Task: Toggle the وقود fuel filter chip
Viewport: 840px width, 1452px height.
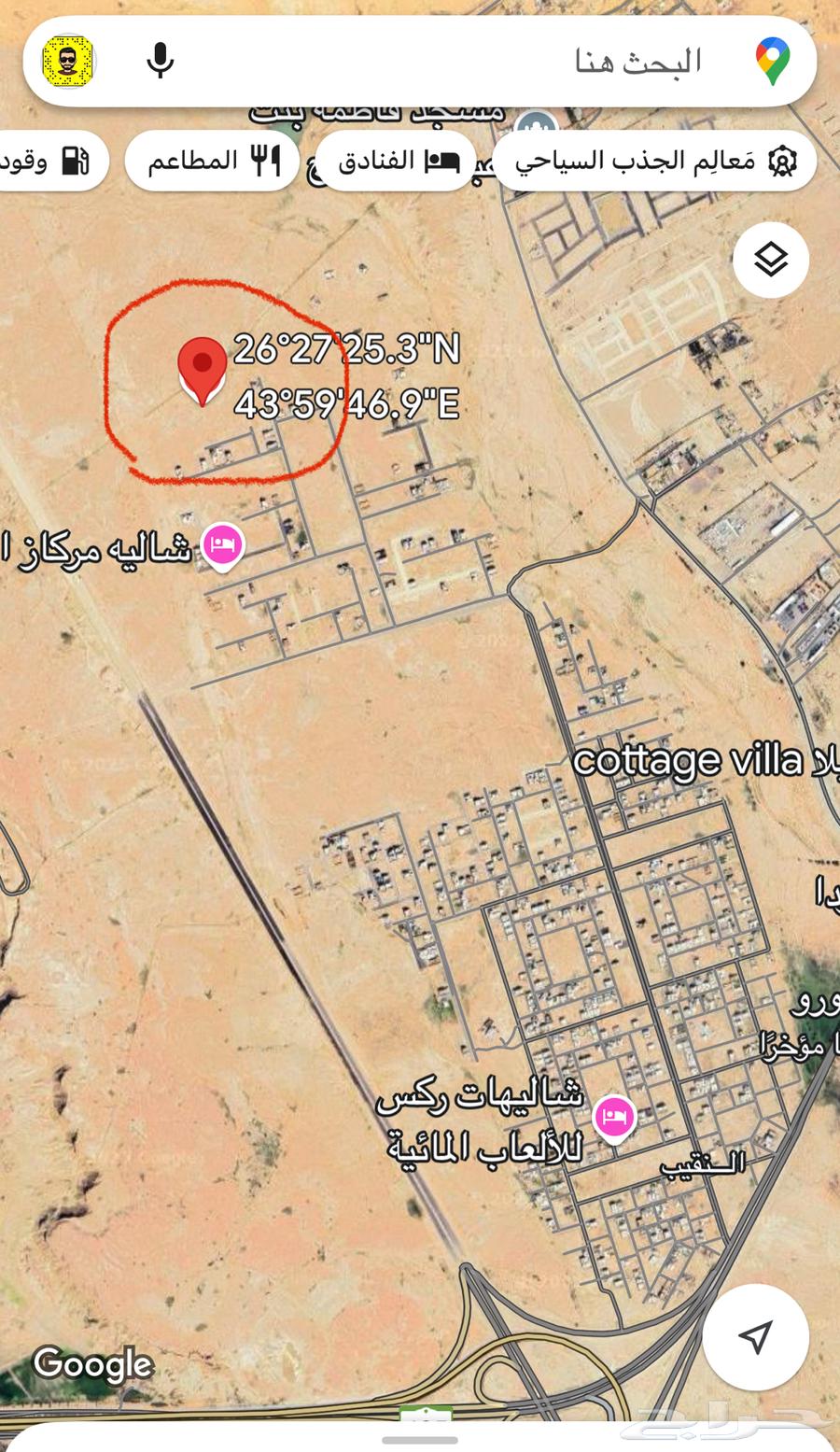Action: click(x=45, y=161)
